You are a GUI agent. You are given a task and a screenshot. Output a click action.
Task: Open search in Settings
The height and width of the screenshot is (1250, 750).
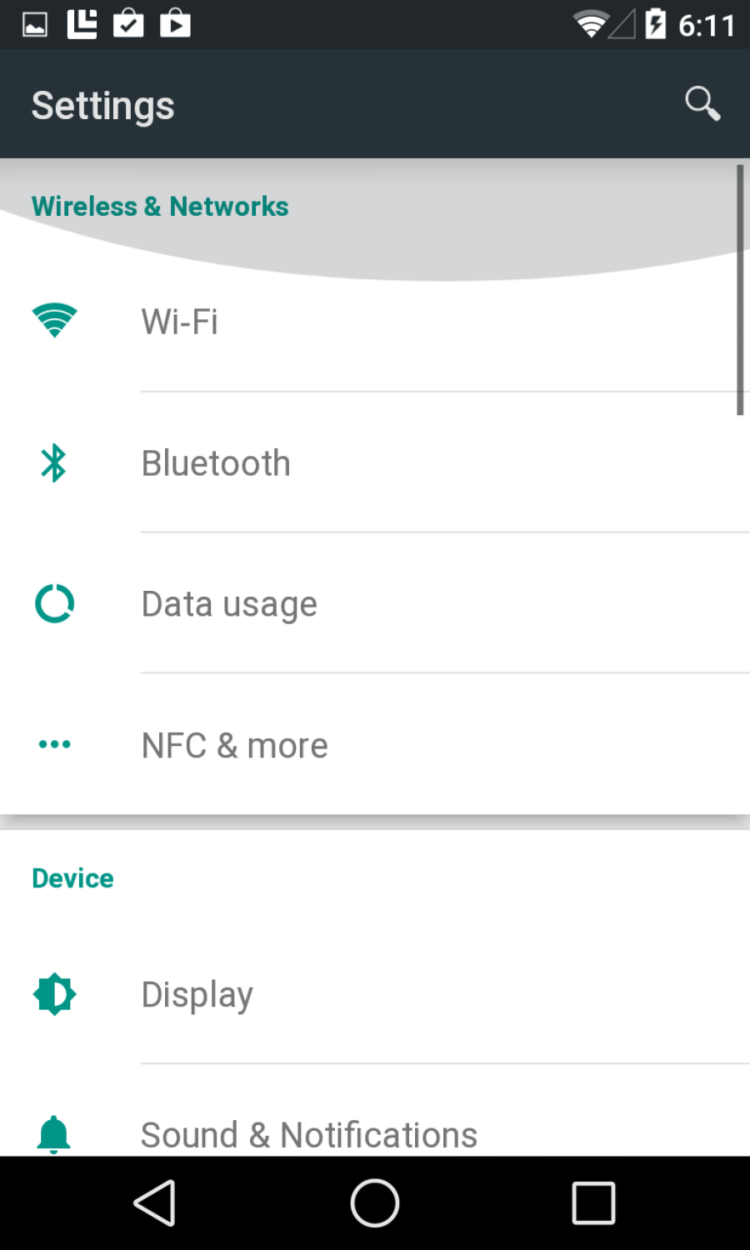click(702, 103)
